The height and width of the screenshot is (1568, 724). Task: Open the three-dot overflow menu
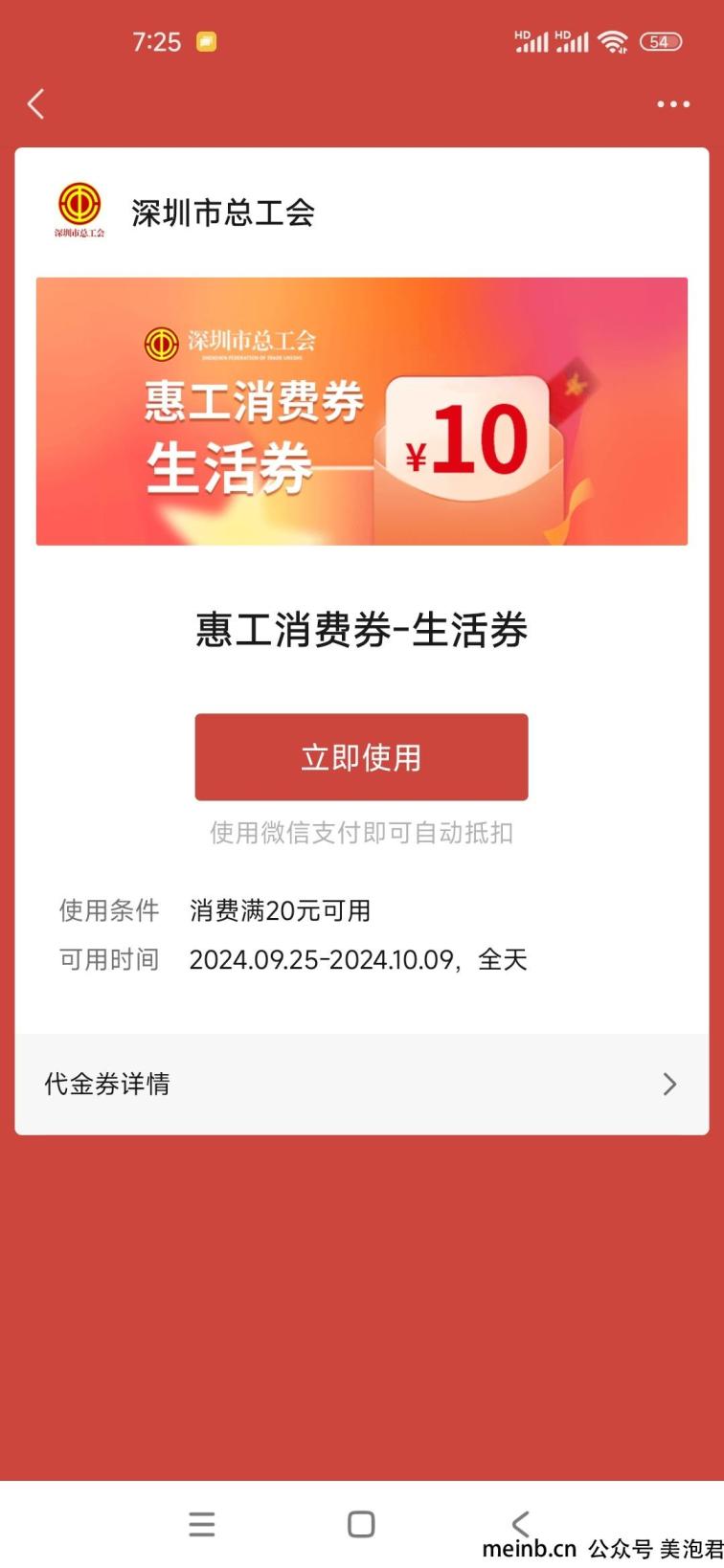[x=672, y=103]
